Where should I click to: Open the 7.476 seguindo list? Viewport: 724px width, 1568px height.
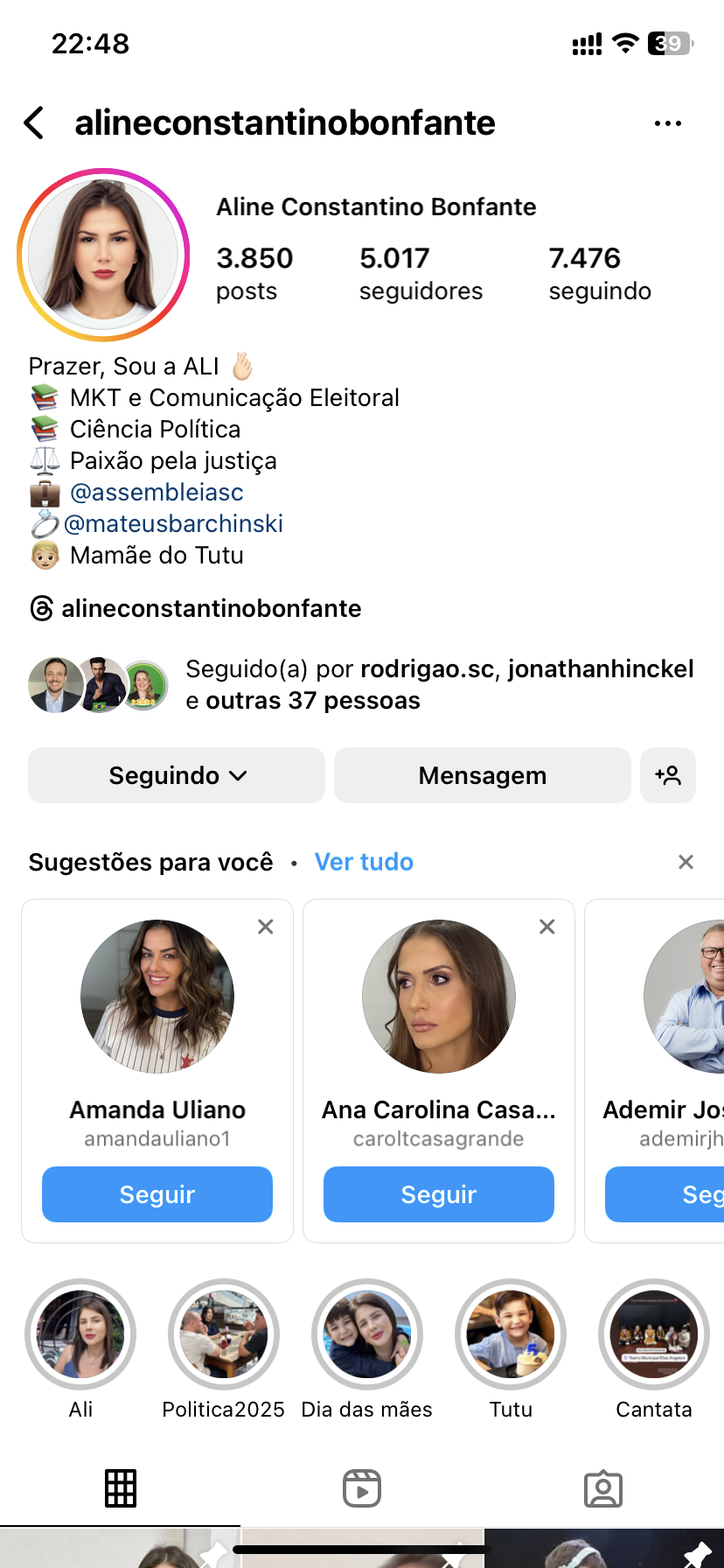[x=600, y=273]
